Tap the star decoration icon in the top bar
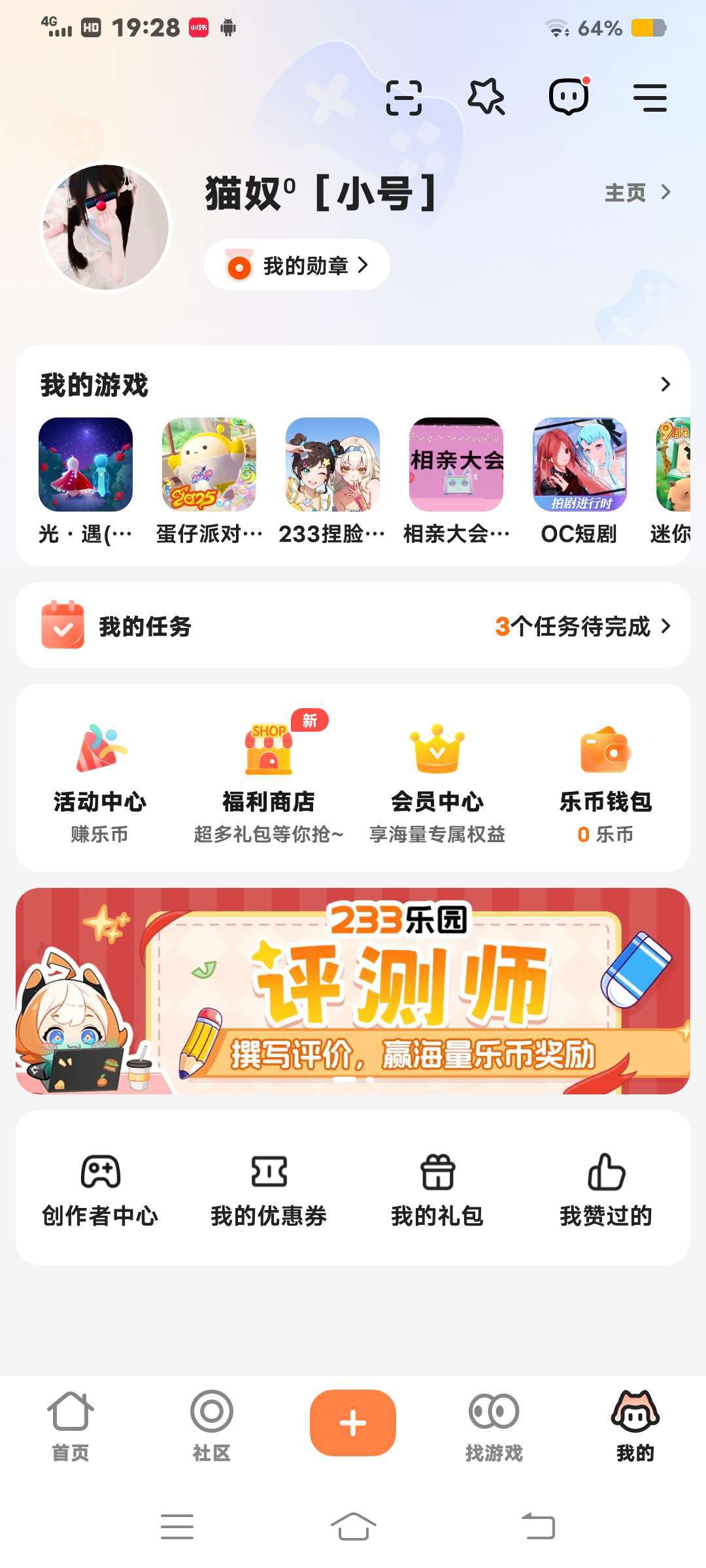Screen dimensions: 706x1568 [486, 97]
